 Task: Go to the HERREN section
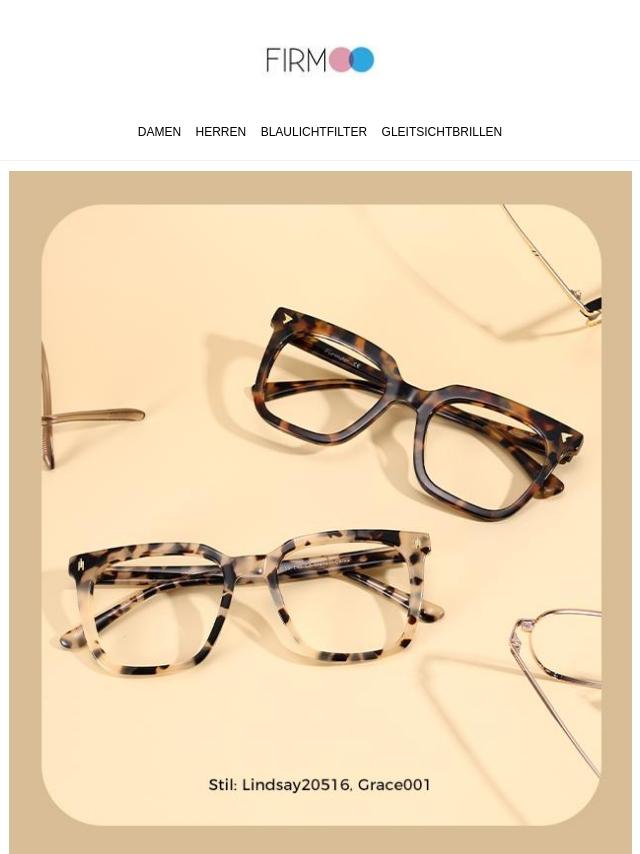(221, 132)
